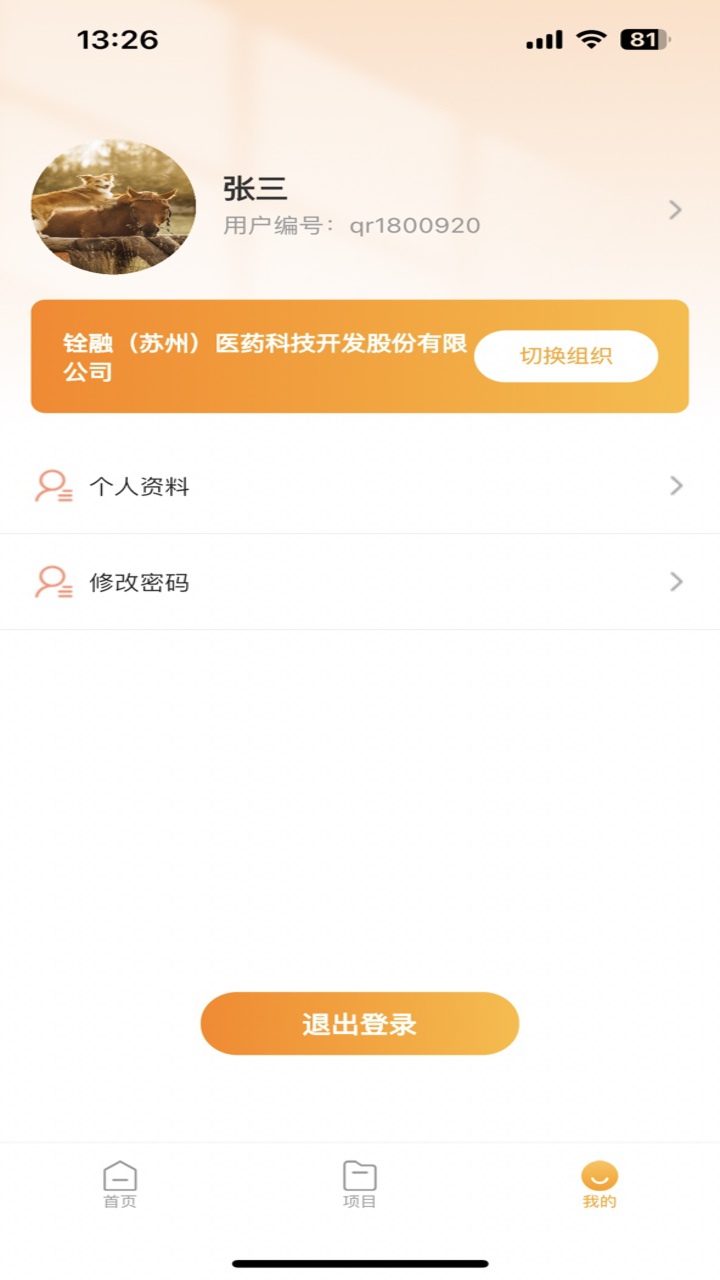
Task: Tap the 退出登录 logout button
Action: click(359, 1023)
